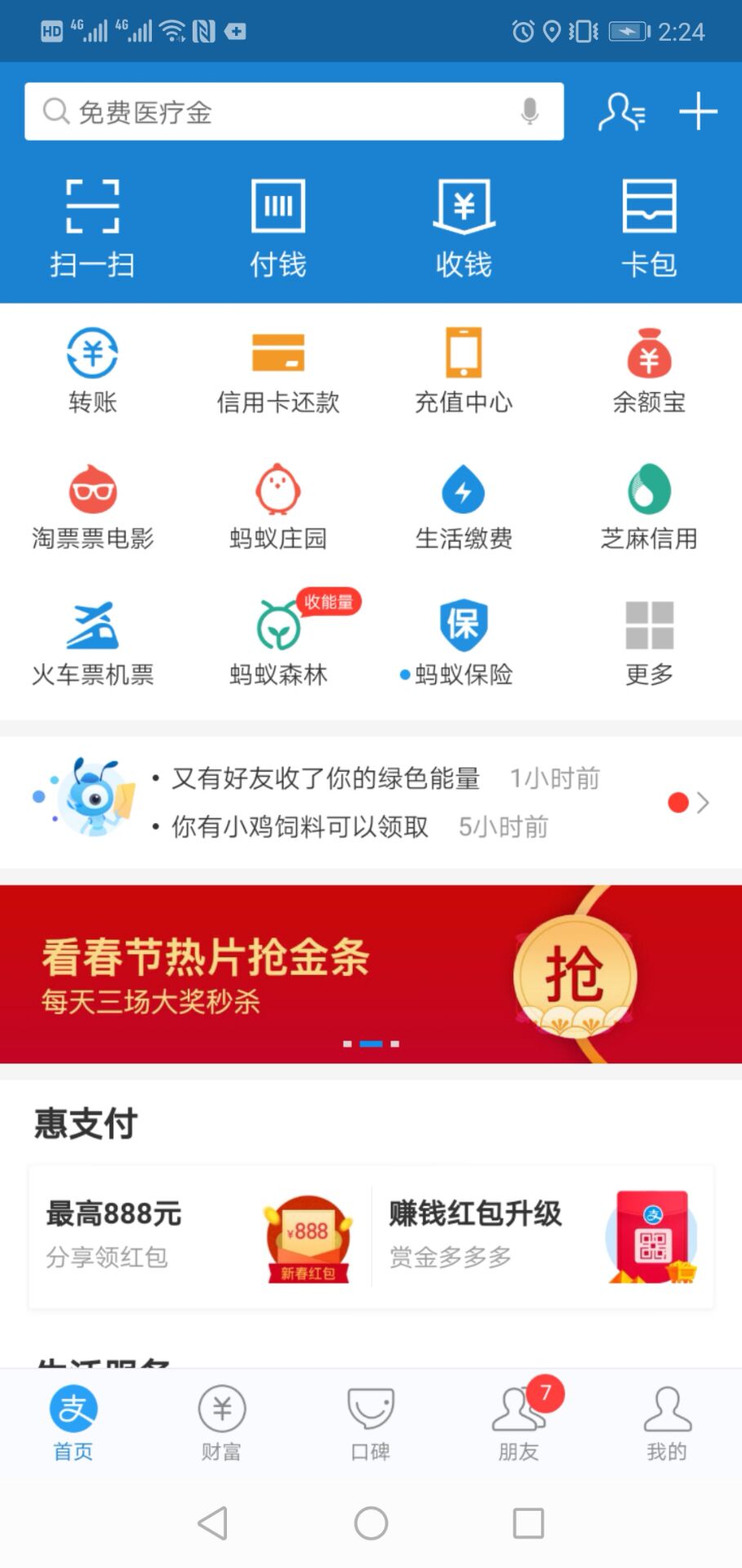Viewport: 742px width, 1568px height.
Task: Open the Scan (扫一扫) feature
Action: [92, 225]
